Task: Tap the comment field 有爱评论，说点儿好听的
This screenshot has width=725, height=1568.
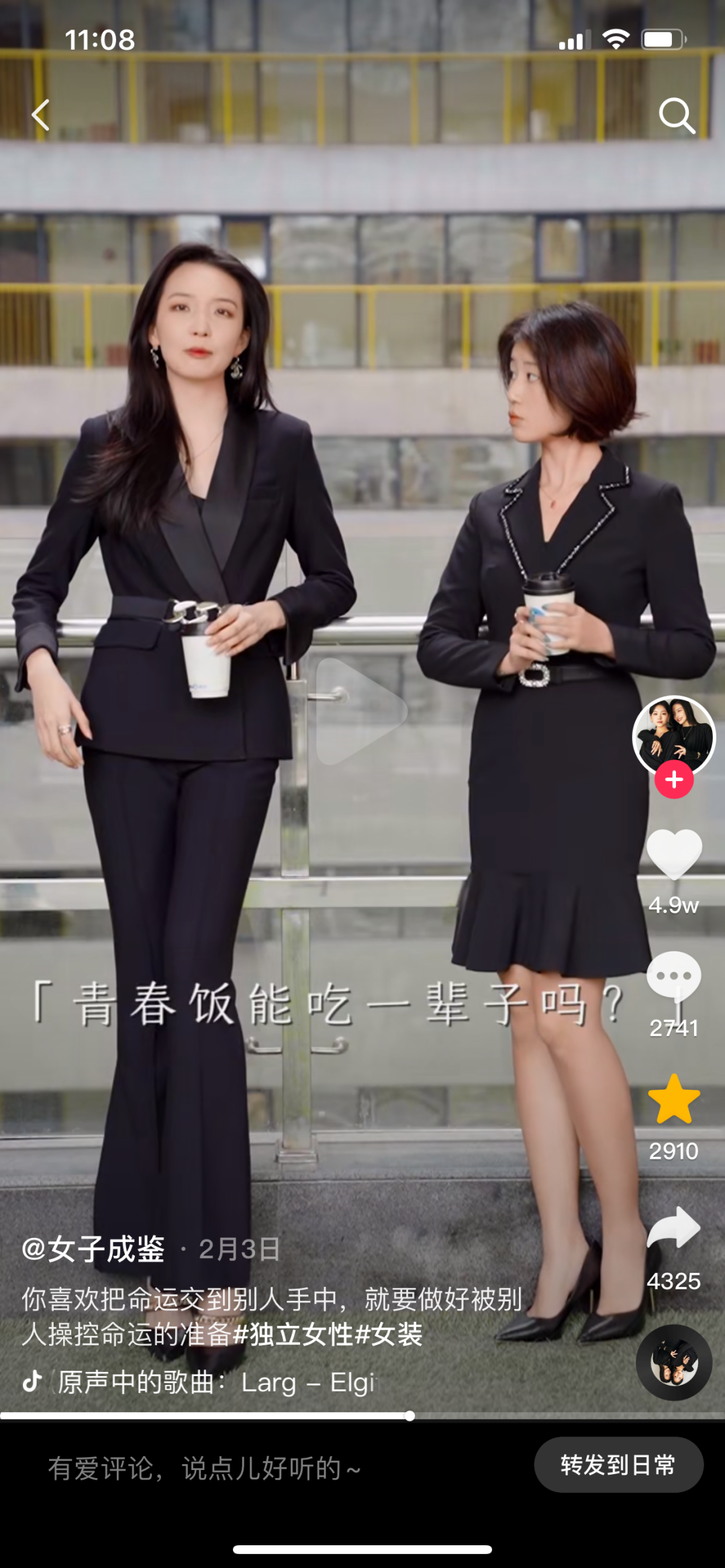Action: [205, 1469]
